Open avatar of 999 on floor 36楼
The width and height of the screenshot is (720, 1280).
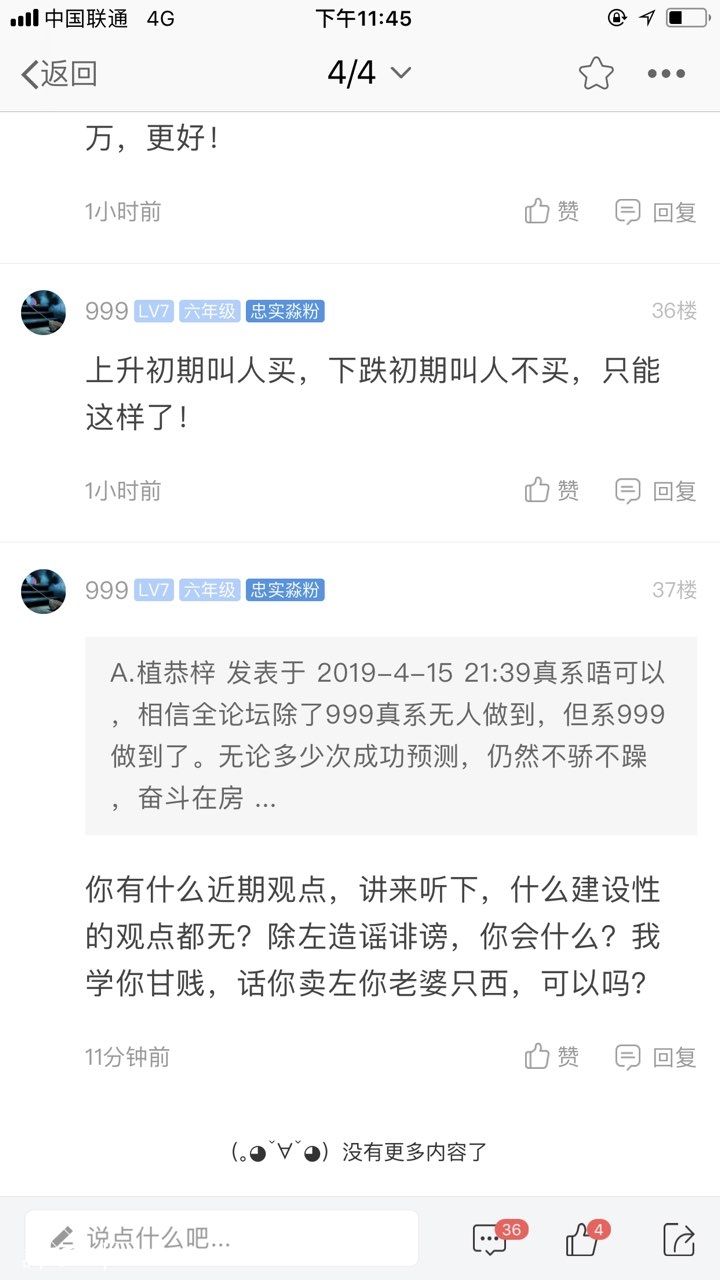pos(43,312)
